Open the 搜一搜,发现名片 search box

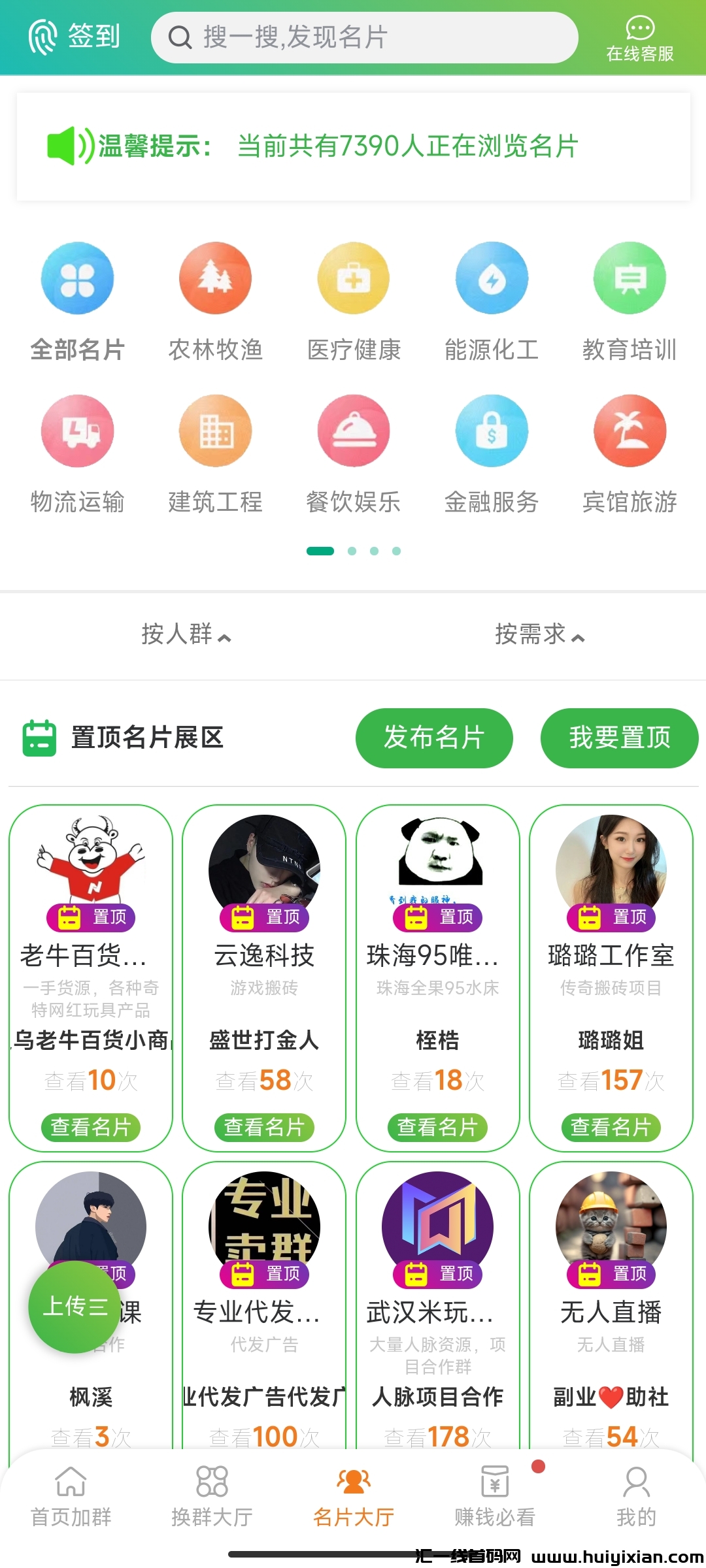[363, 37]
